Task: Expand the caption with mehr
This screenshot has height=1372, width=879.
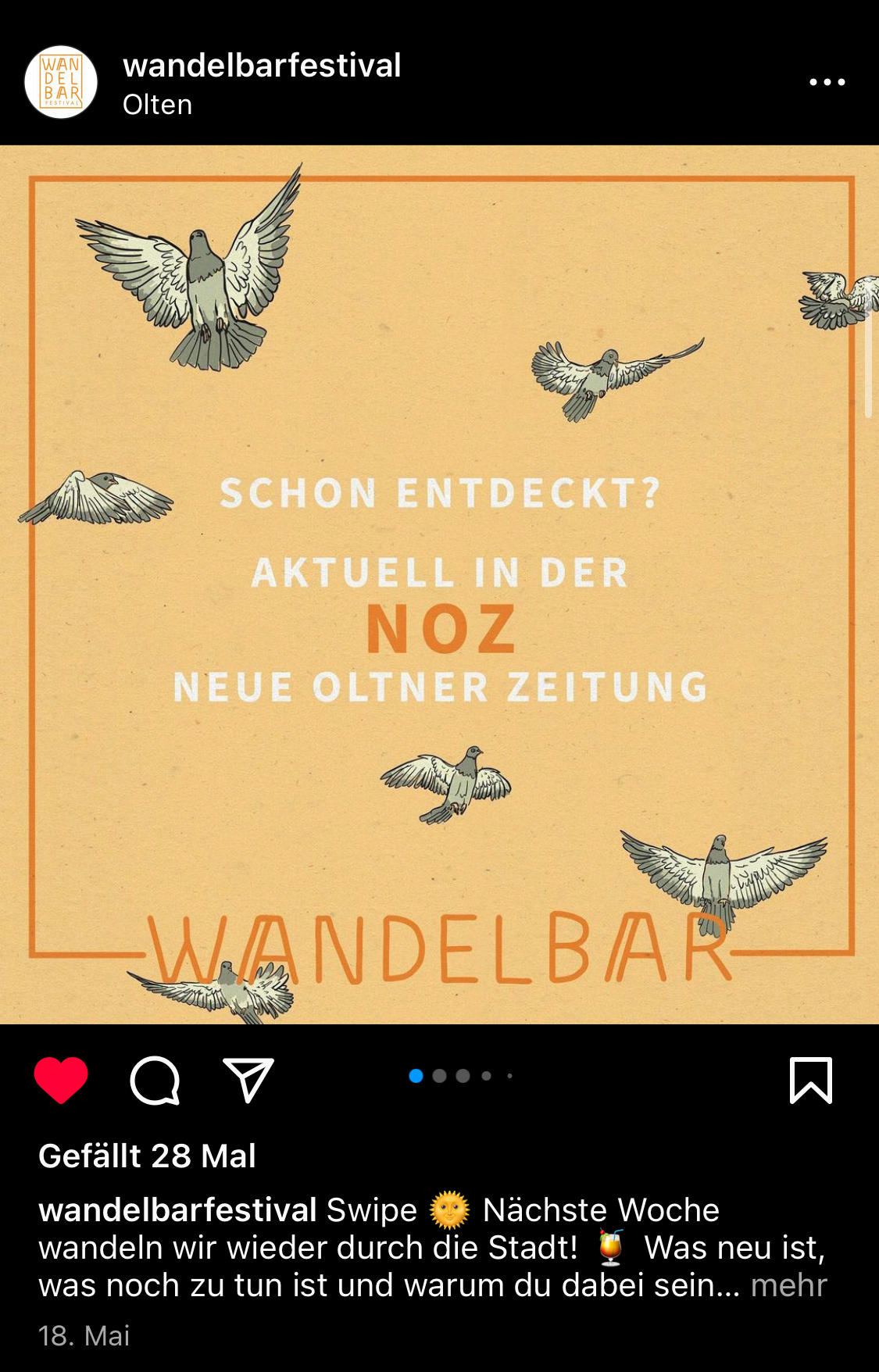Action: pos(788,1285)
